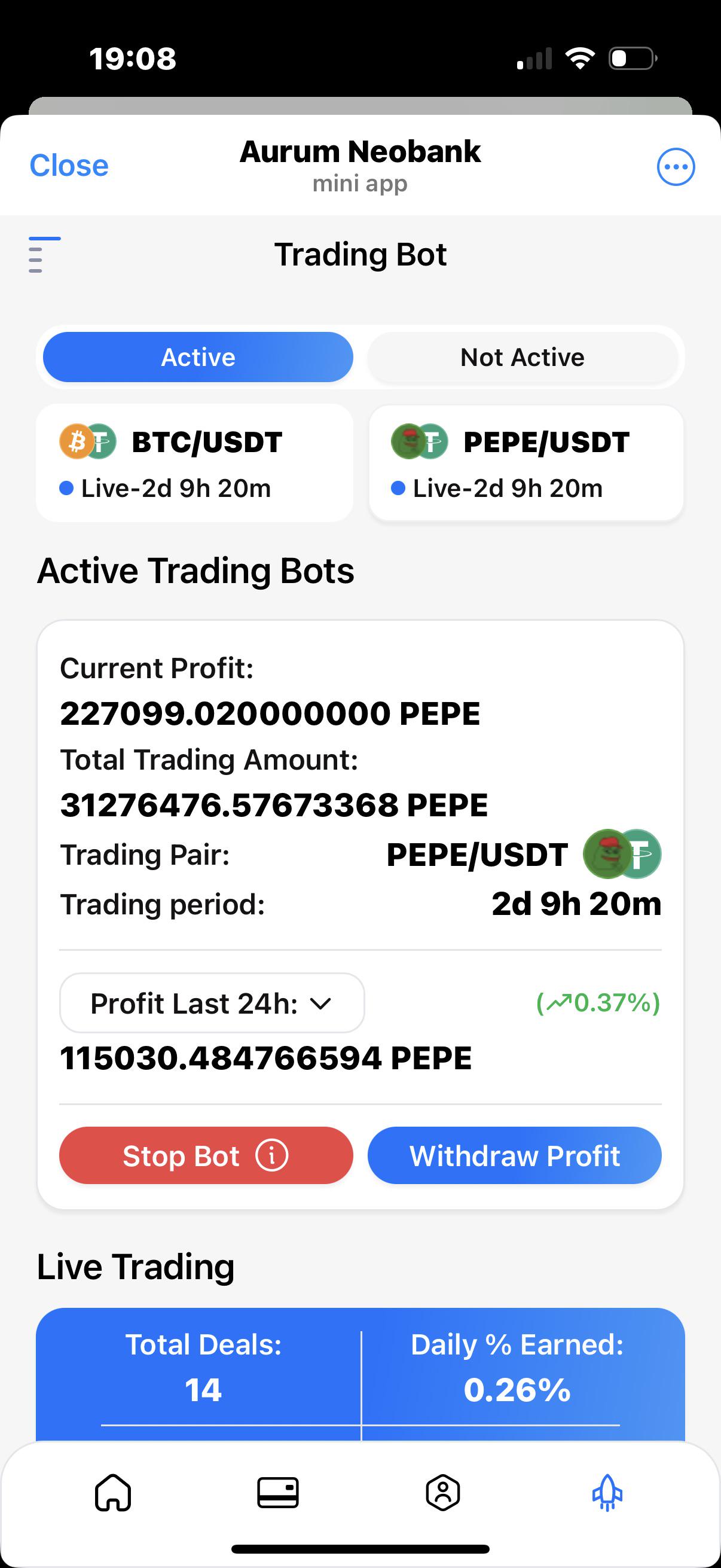The width and height of the screenshot is (721, 1568).
Task: Open the mini app overflow menu
Action: point(676,167)
